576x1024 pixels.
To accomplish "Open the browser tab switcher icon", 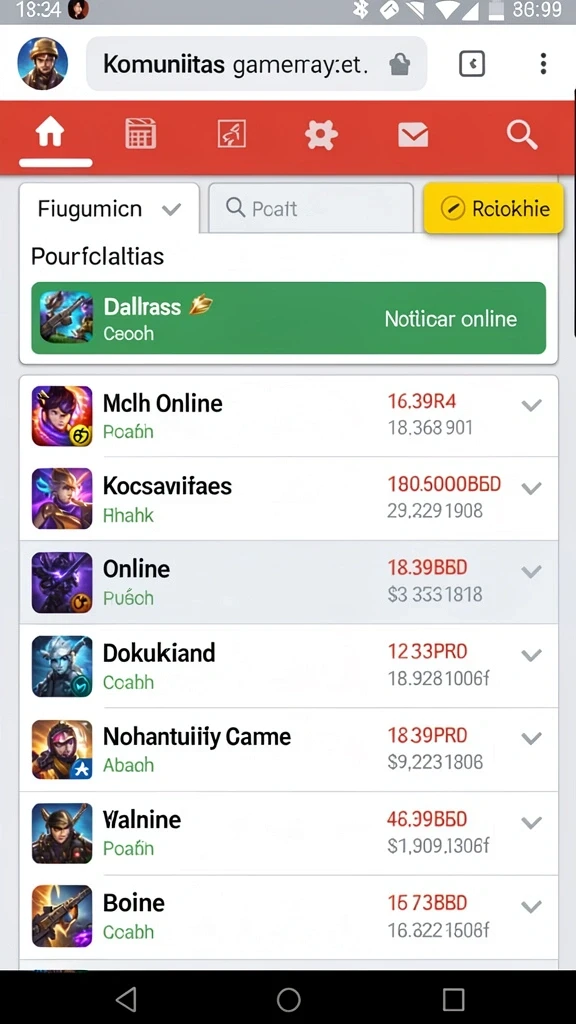I will pos(472,64).
